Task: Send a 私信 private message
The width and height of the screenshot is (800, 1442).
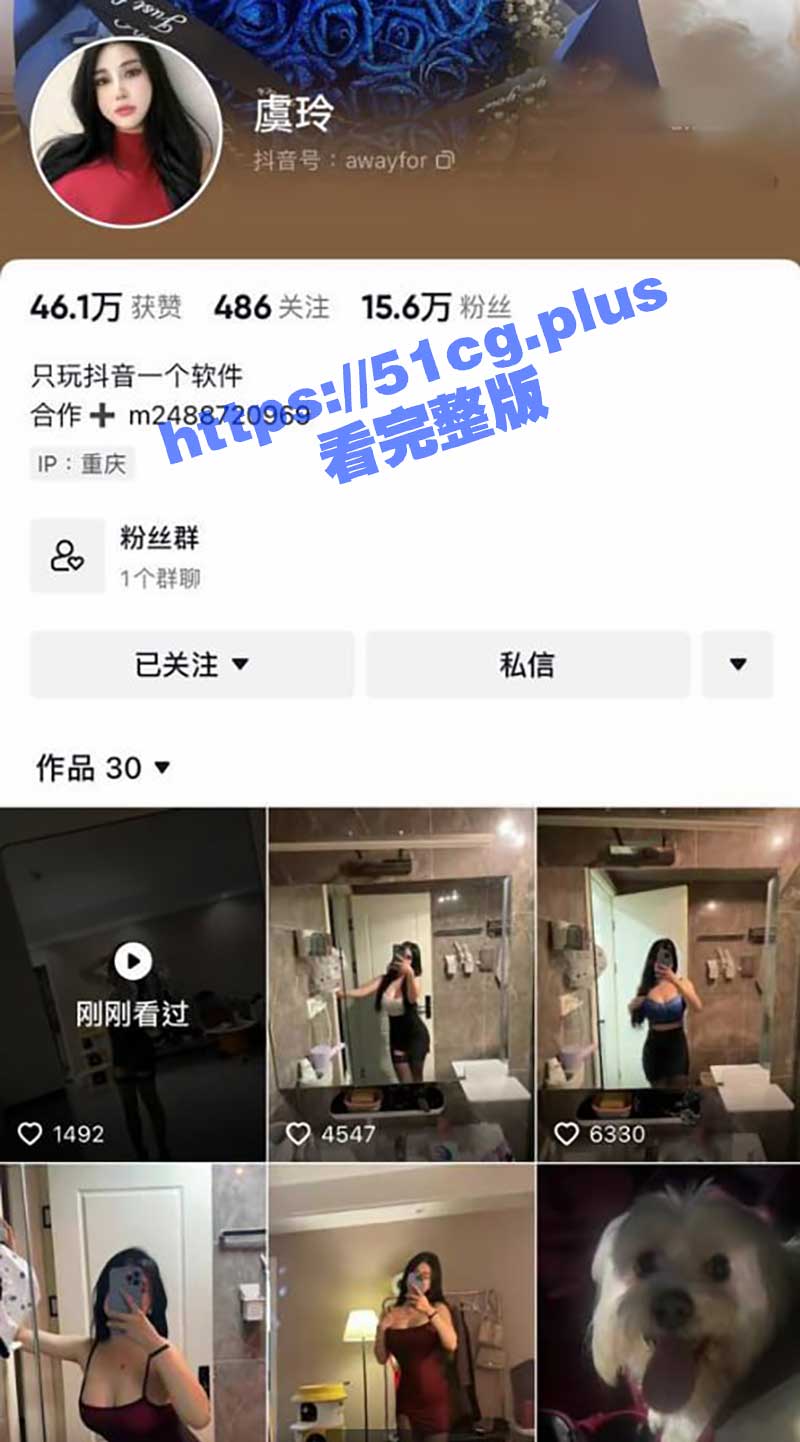Action: point(527,664)
